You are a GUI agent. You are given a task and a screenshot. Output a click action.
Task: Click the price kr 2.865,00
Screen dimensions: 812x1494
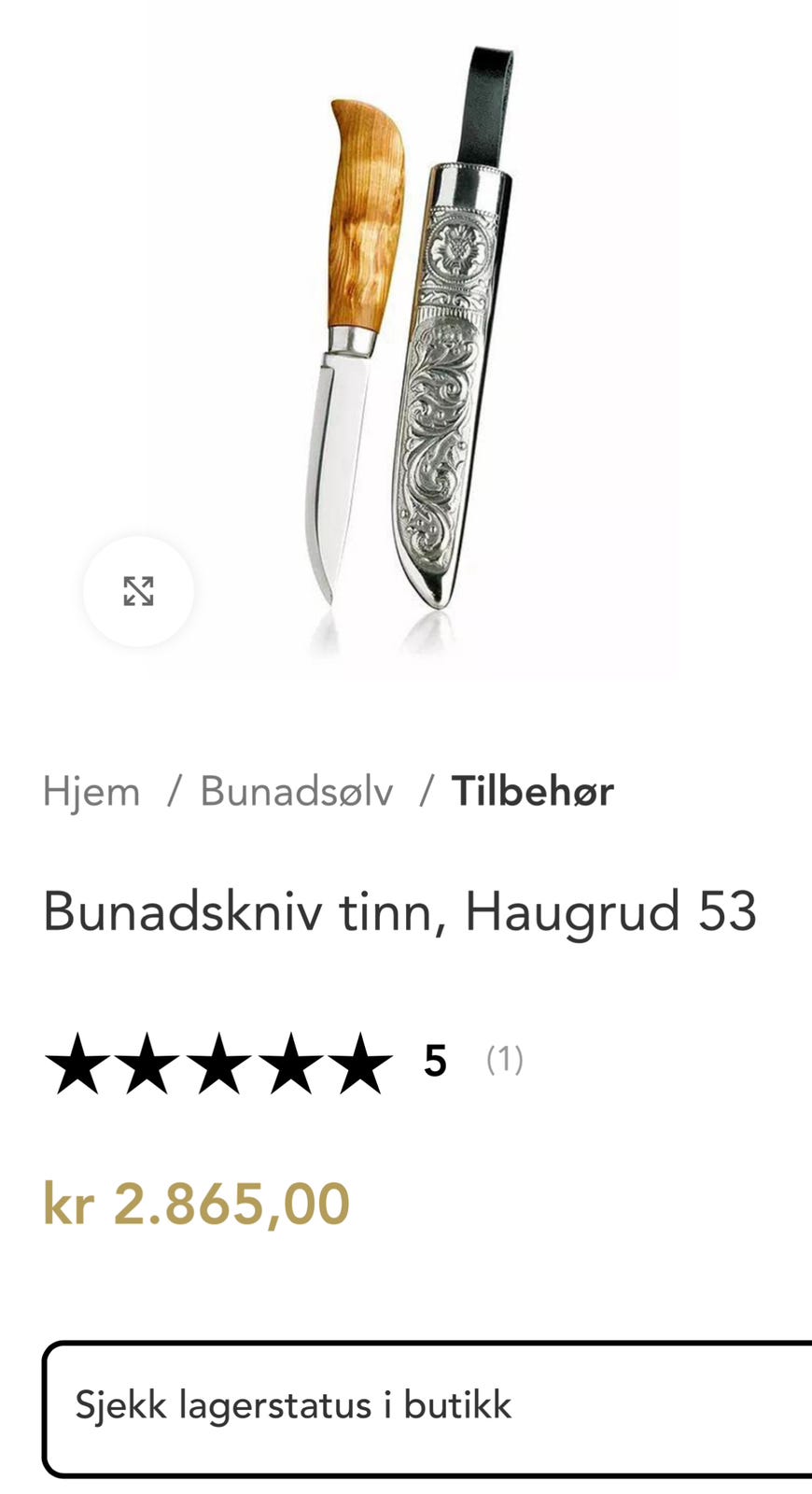click(196, 1205)
